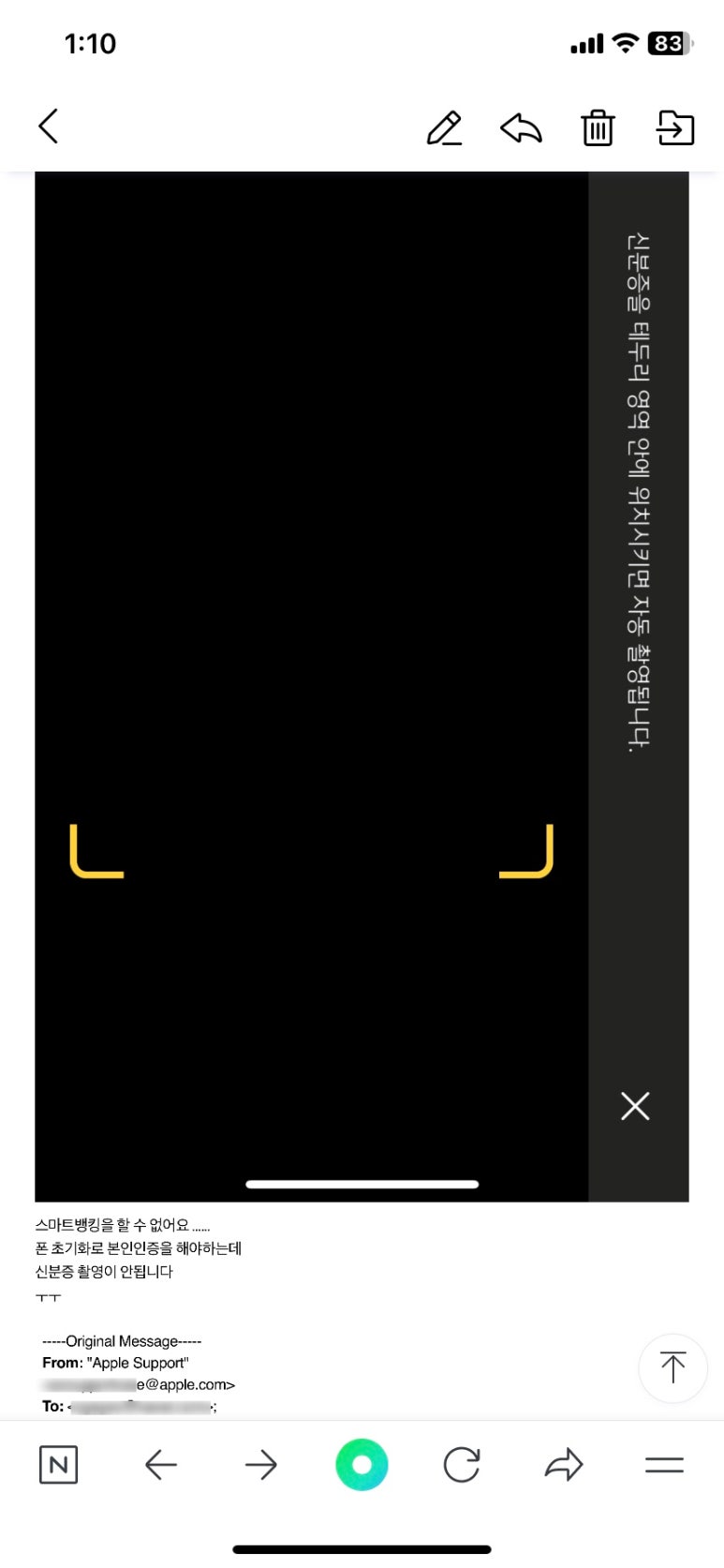Share this page from bottom toolbar
This screenshot has width=724, height=1568.
pos(563,1465)
